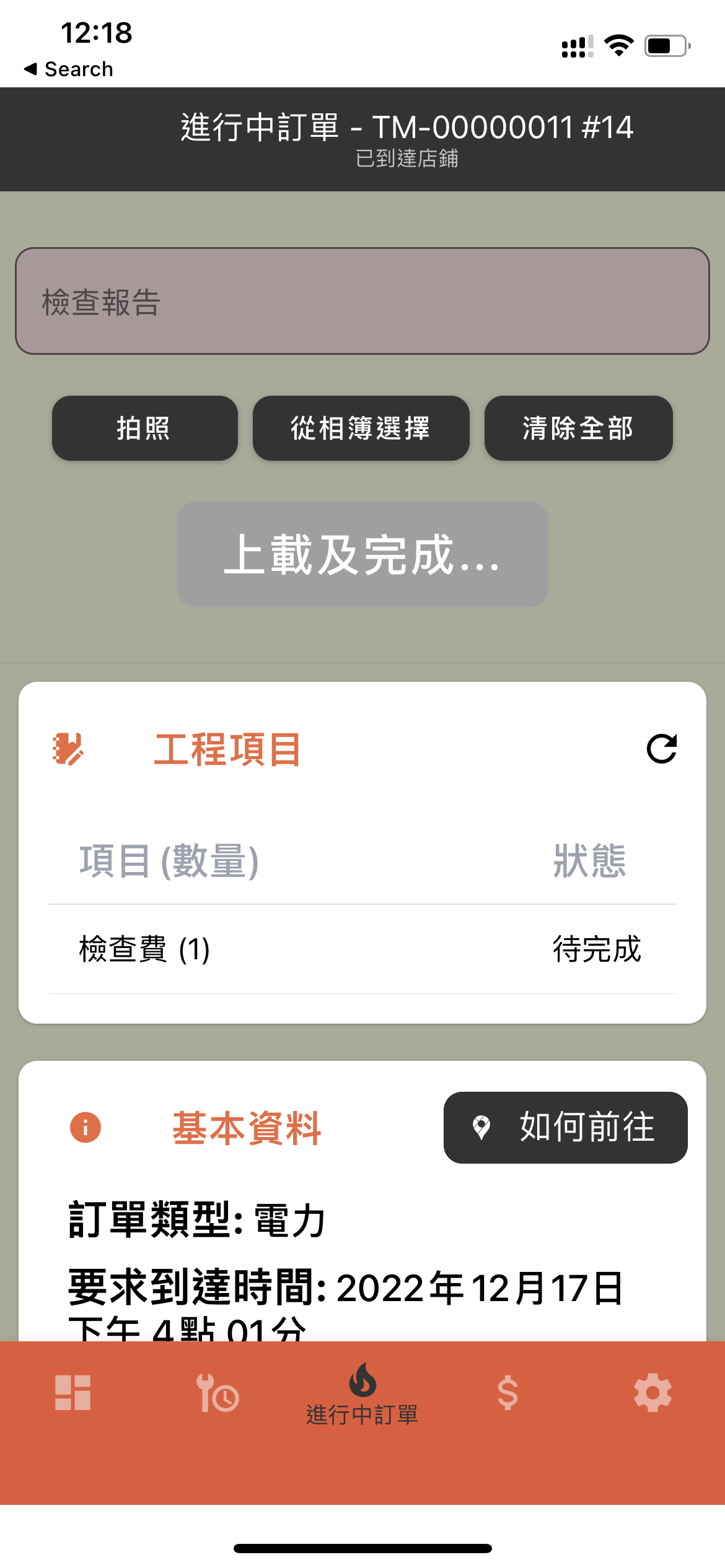Refresh the 工程項目 list

click(661, 749)
